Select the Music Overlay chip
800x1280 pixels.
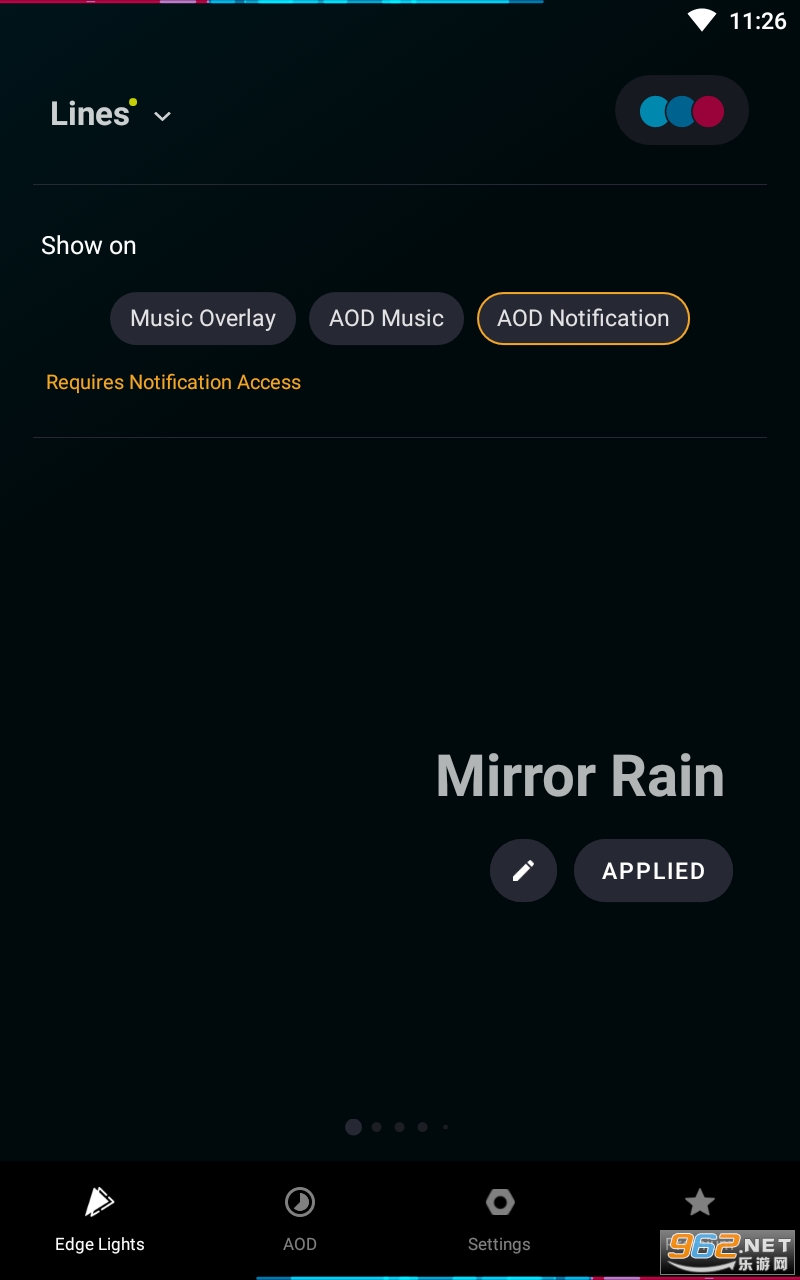pyautogui.click(x=203, y=318)
